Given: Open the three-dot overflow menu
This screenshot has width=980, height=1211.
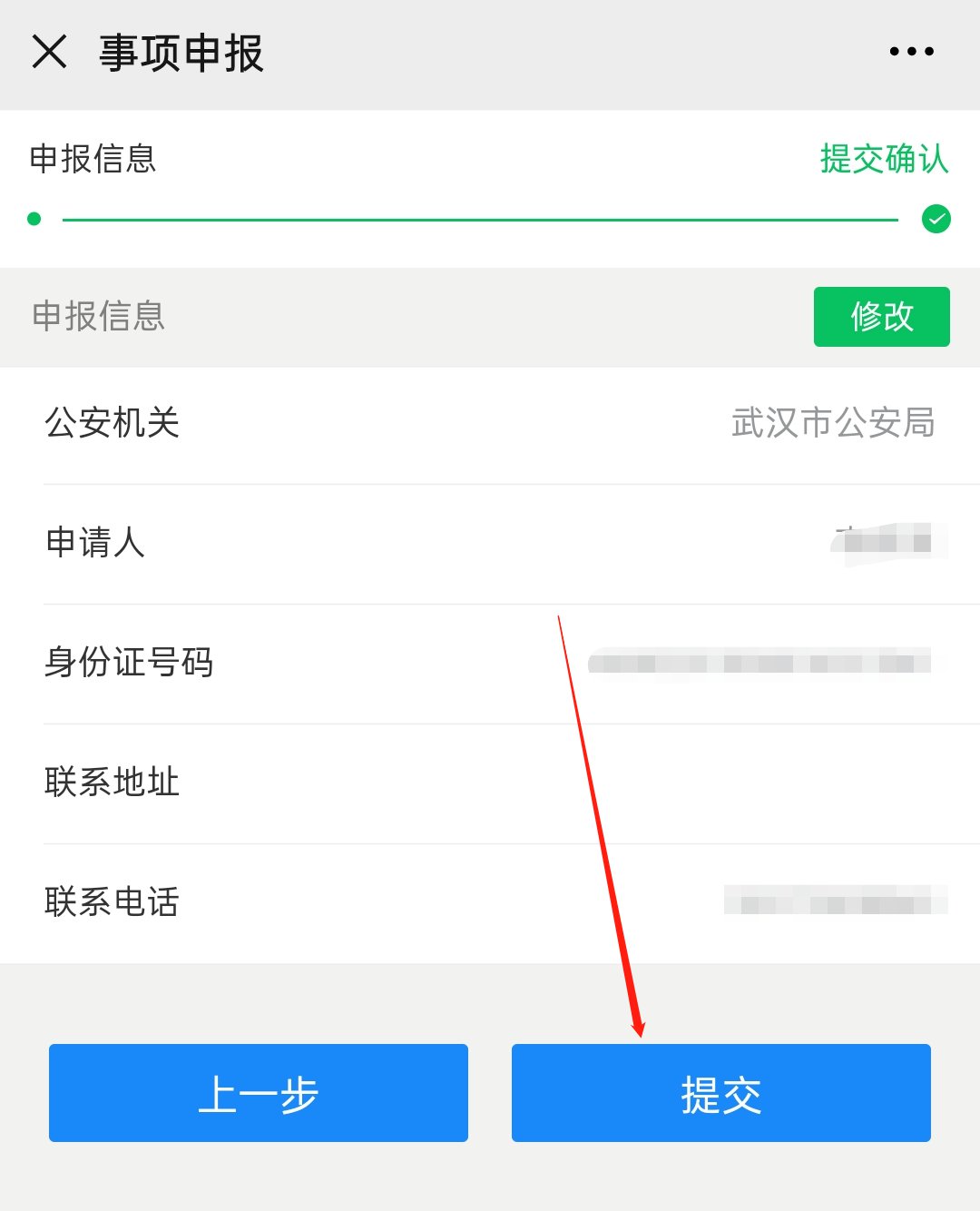Looking at the screenshot, I should point(911,52).
